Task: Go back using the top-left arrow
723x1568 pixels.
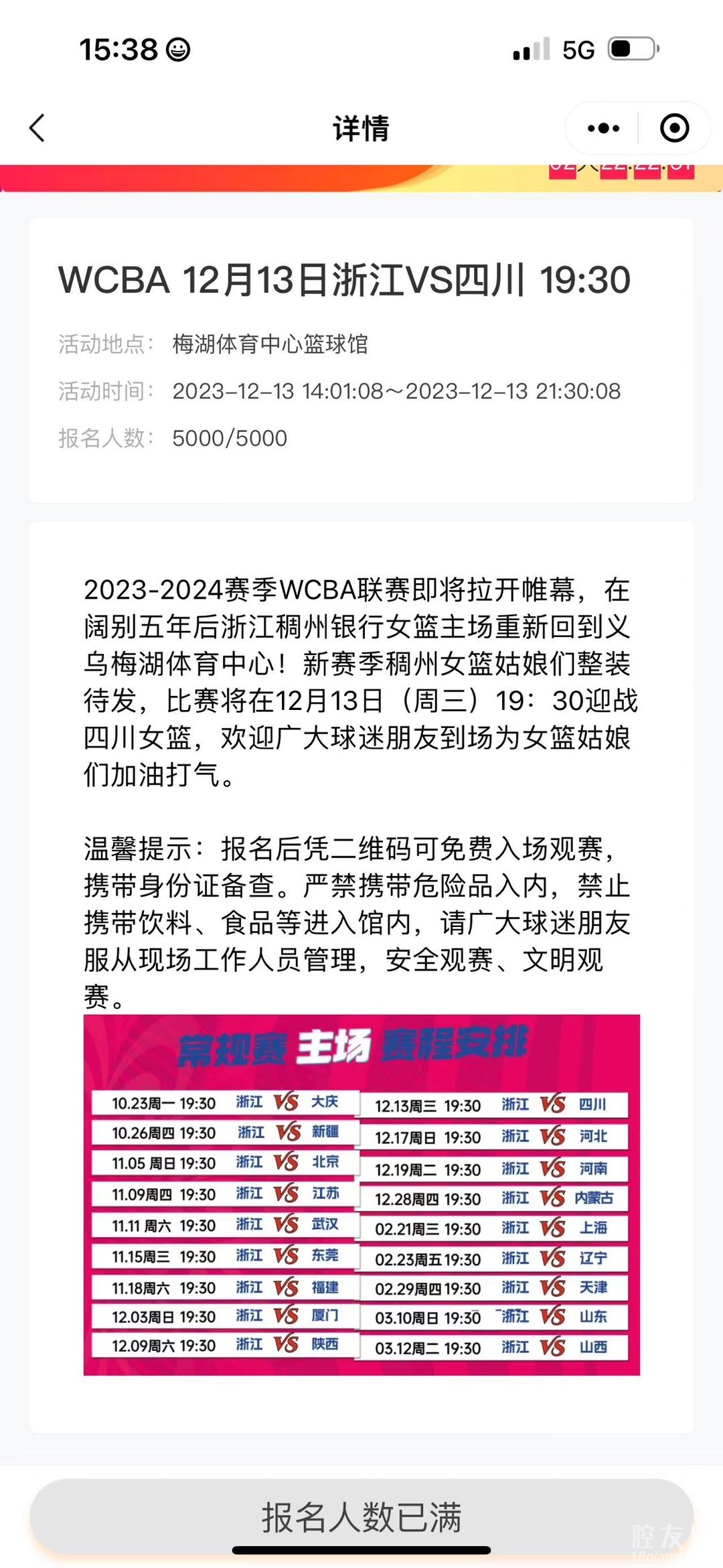Action: pyautogui.click(x=37, y=128)
